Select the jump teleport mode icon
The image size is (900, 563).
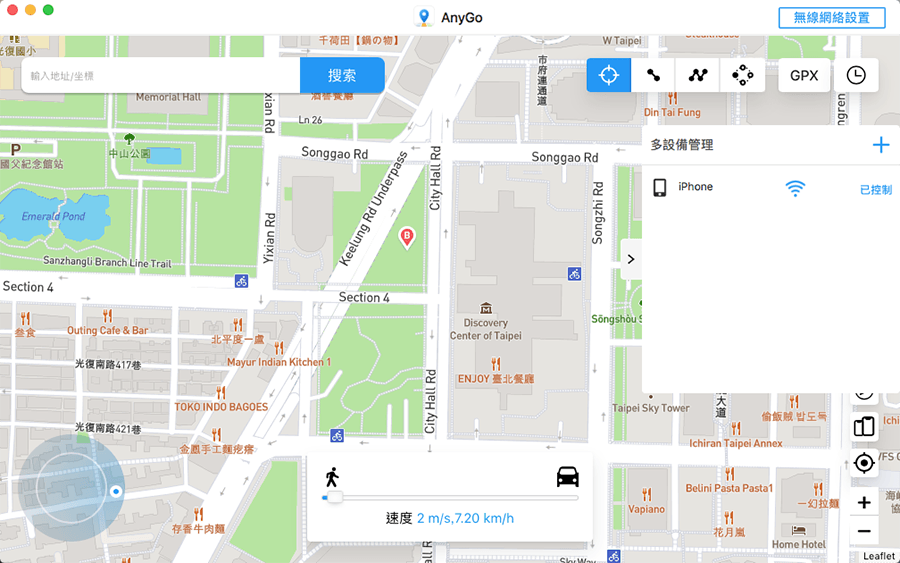coord(742,75)
